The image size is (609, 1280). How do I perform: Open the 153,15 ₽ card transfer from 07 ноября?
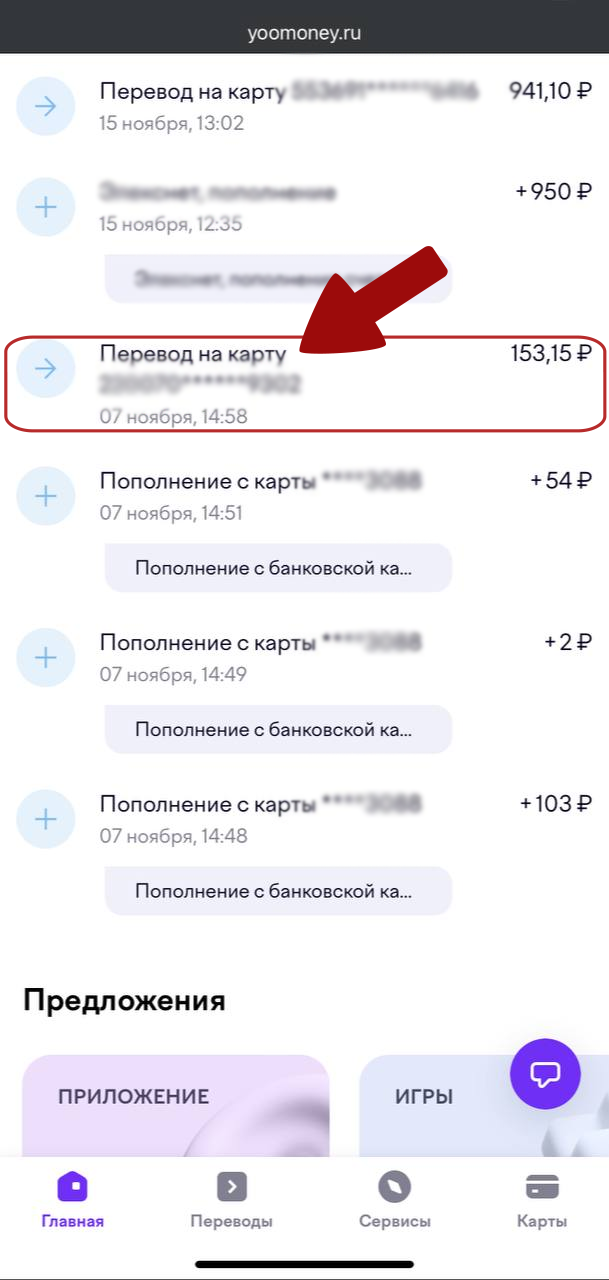[x=300, y=382]
